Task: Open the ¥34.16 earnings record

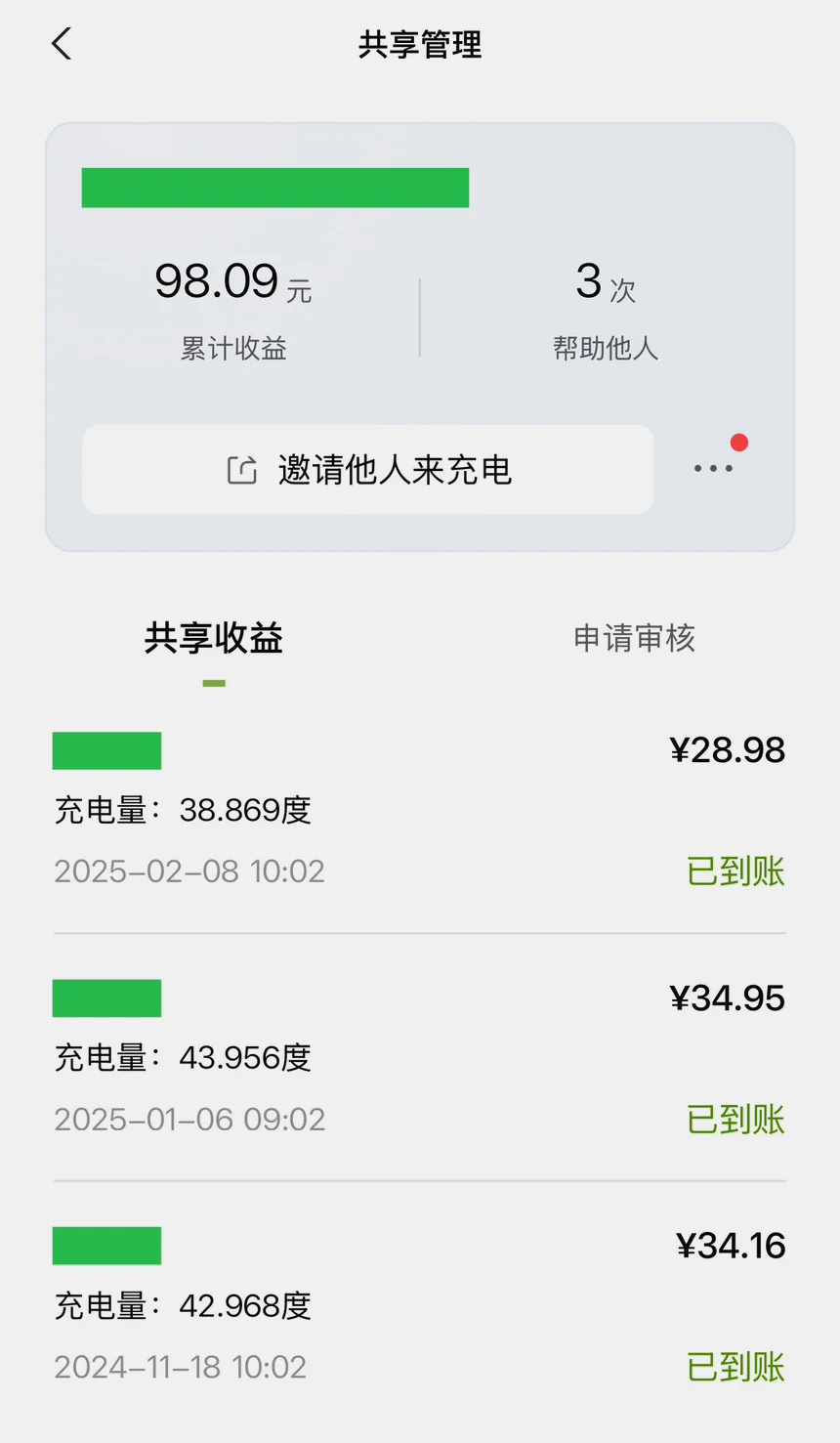Action: 420,1306
